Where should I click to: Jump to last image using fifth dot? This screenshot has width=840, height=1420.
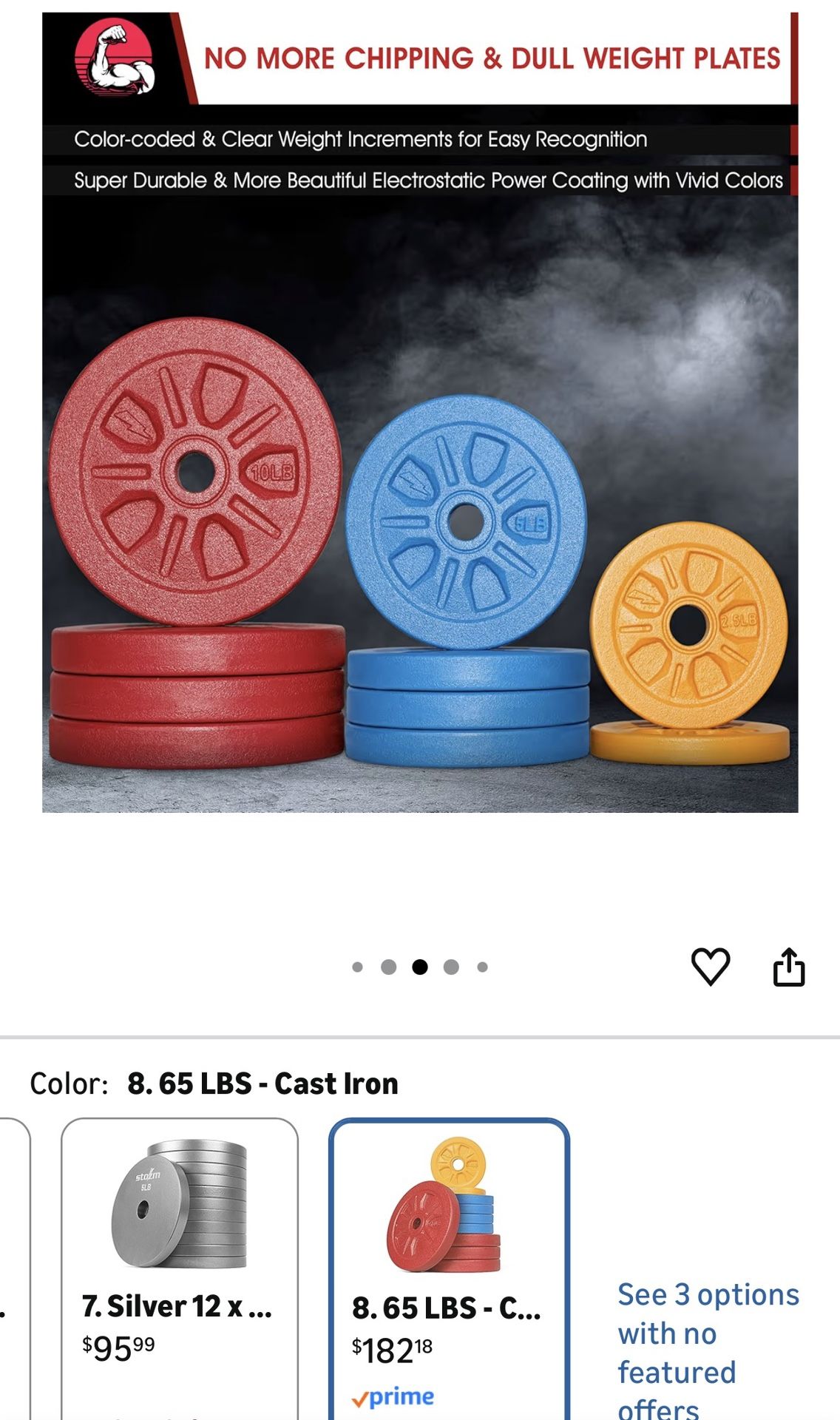[x=484, y=965]
